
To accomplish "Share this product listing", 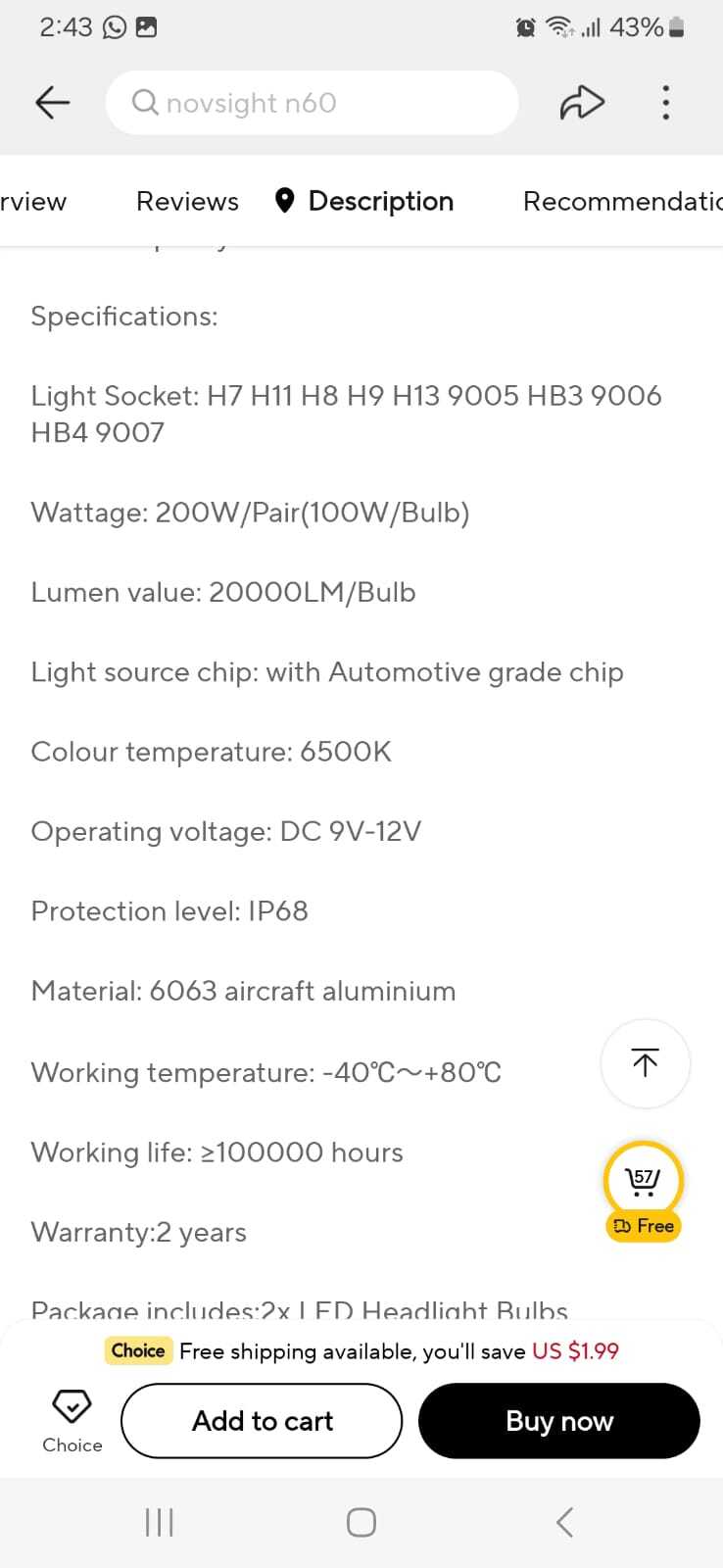I will point(582,102).
